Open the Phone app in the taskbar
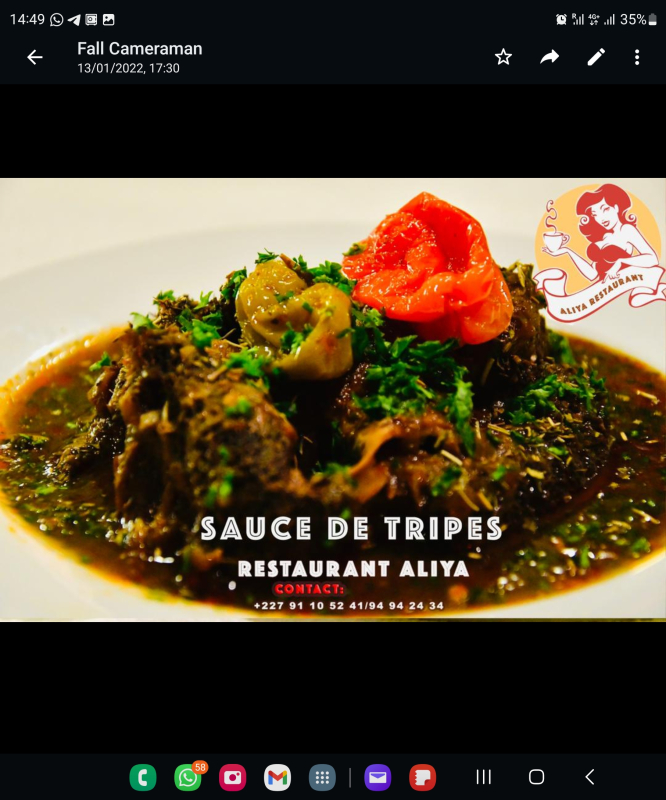This screenshot has width=666, height=800. point(142,777)
